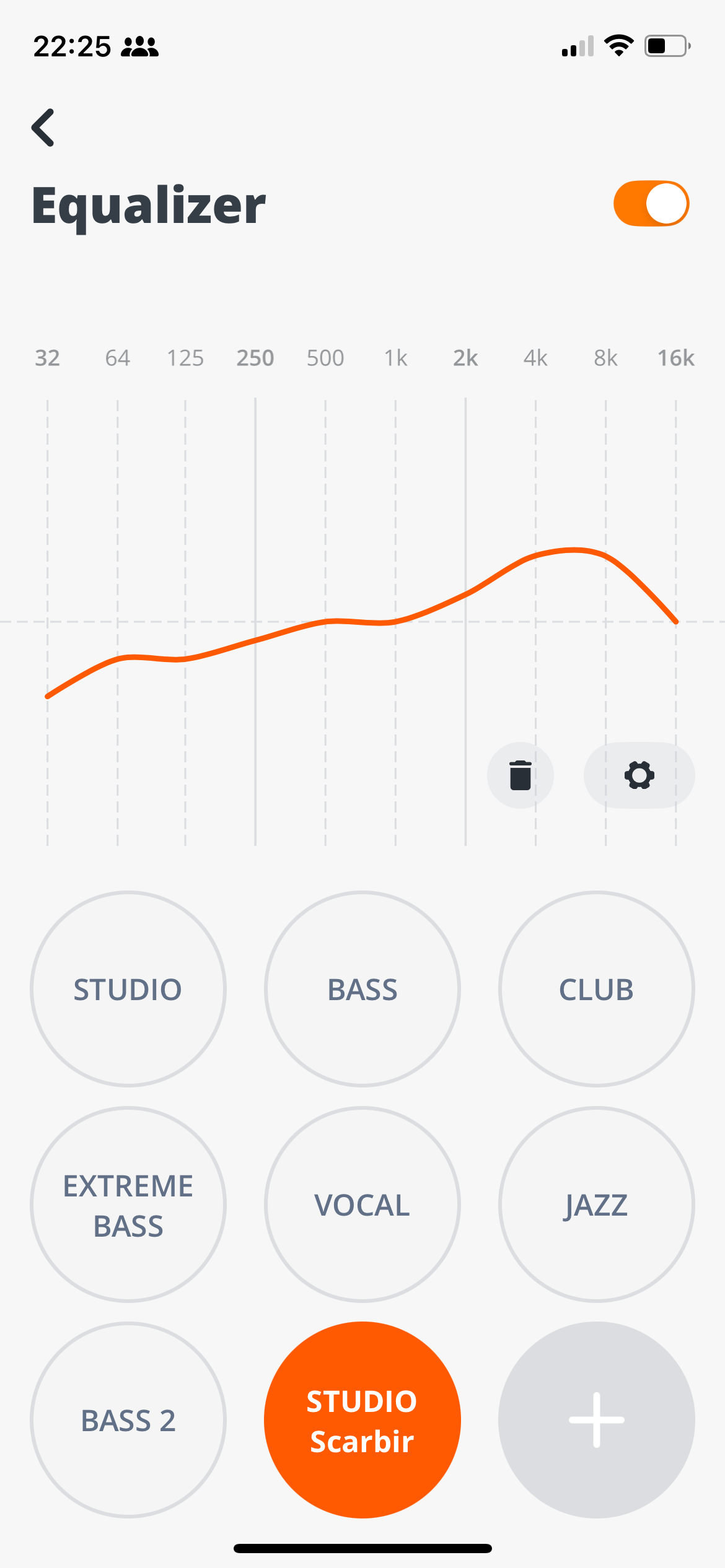Turn off the Equalizer switch
Screen dimensions: 725x1568
(x=651, y=204)
